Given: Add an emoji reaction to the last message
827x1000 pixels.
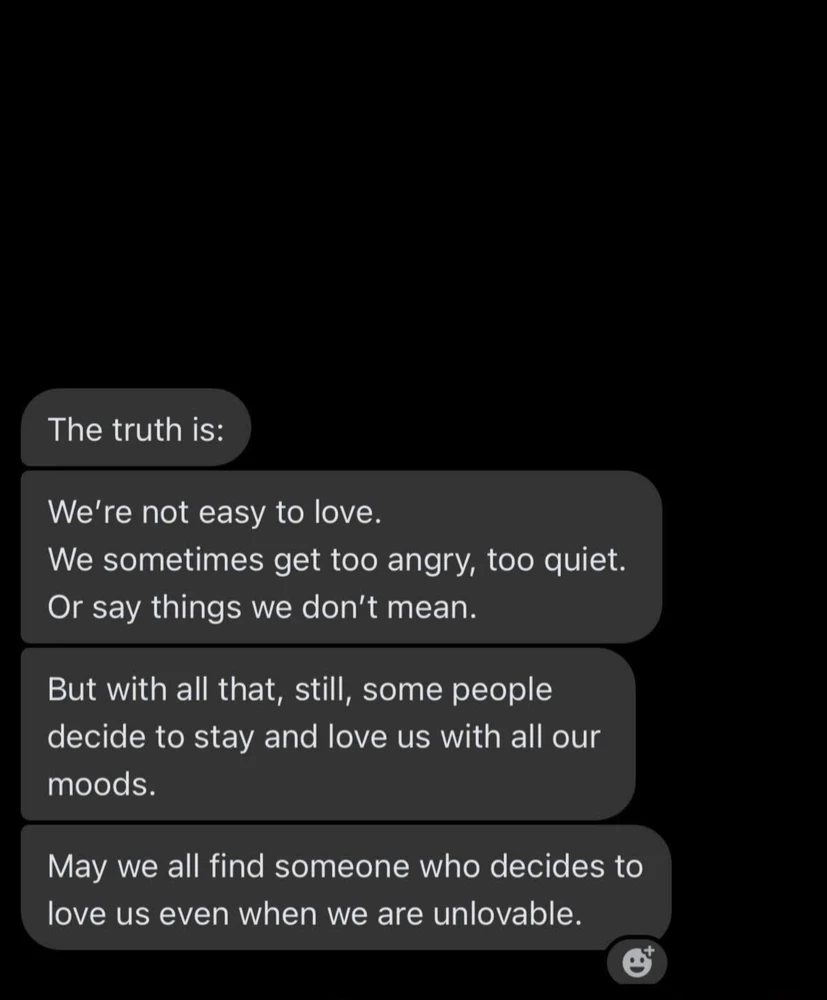Looking at the screenshot, I should pyautogui.click(x=636, y=962).
